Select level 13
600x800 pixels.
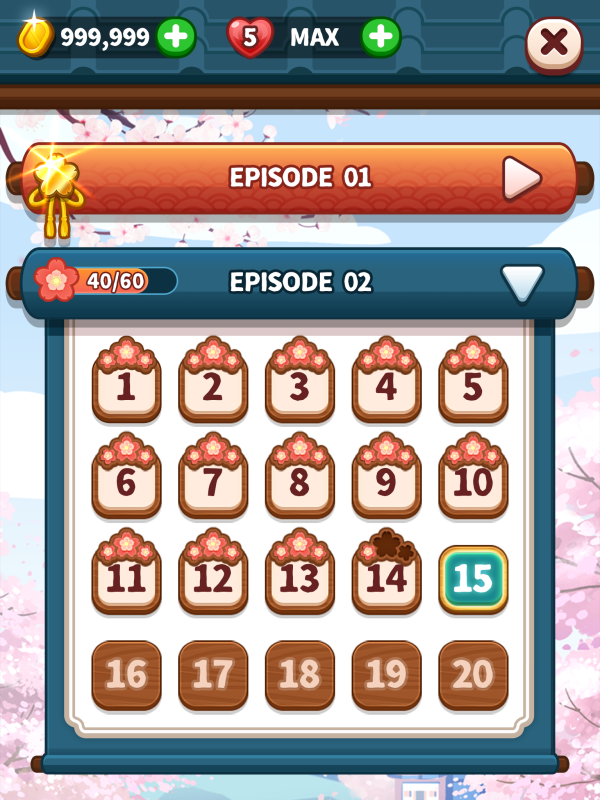299,578
